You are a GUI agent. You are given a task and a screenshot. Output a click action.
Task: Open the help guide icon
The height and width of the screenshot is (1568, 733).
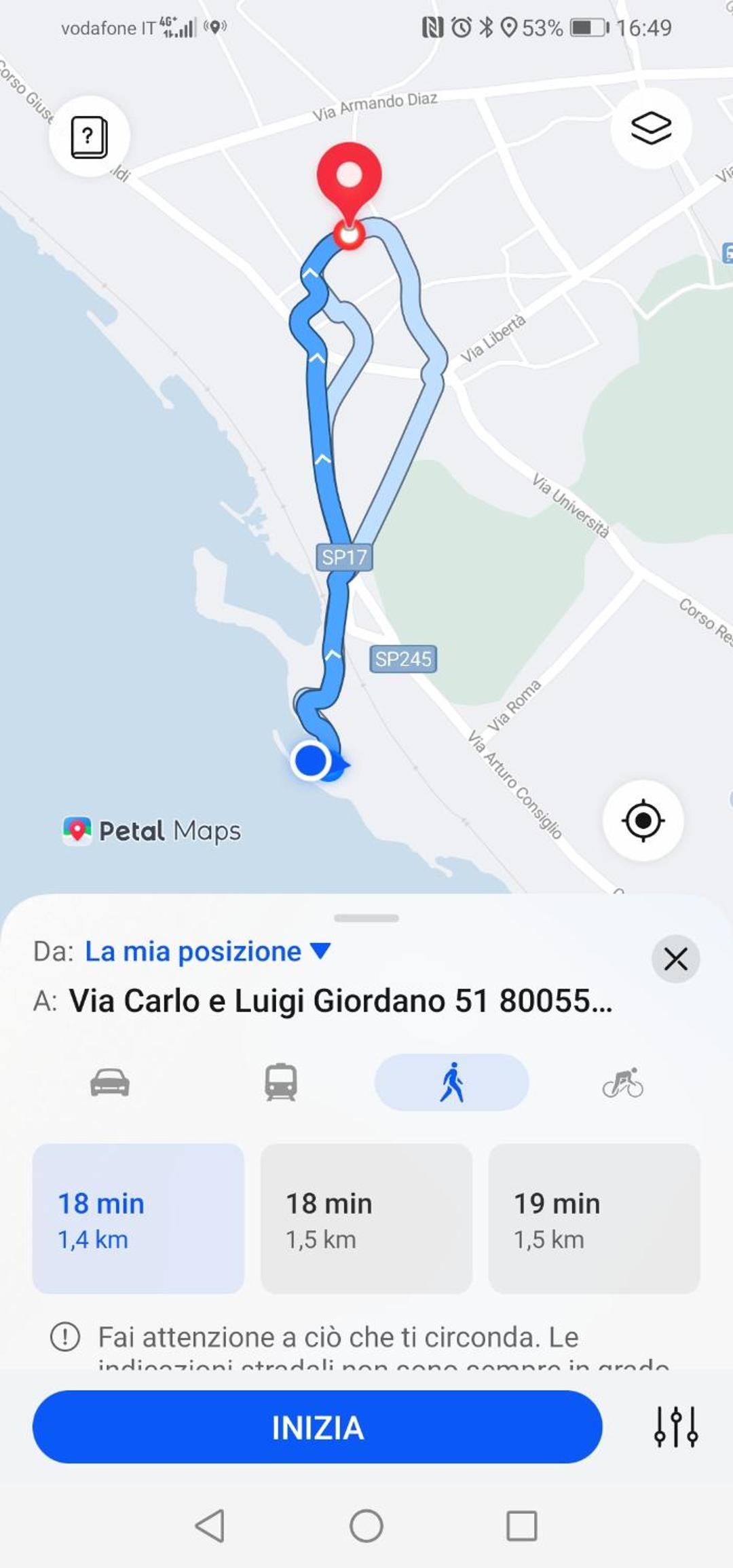point(89,137)
